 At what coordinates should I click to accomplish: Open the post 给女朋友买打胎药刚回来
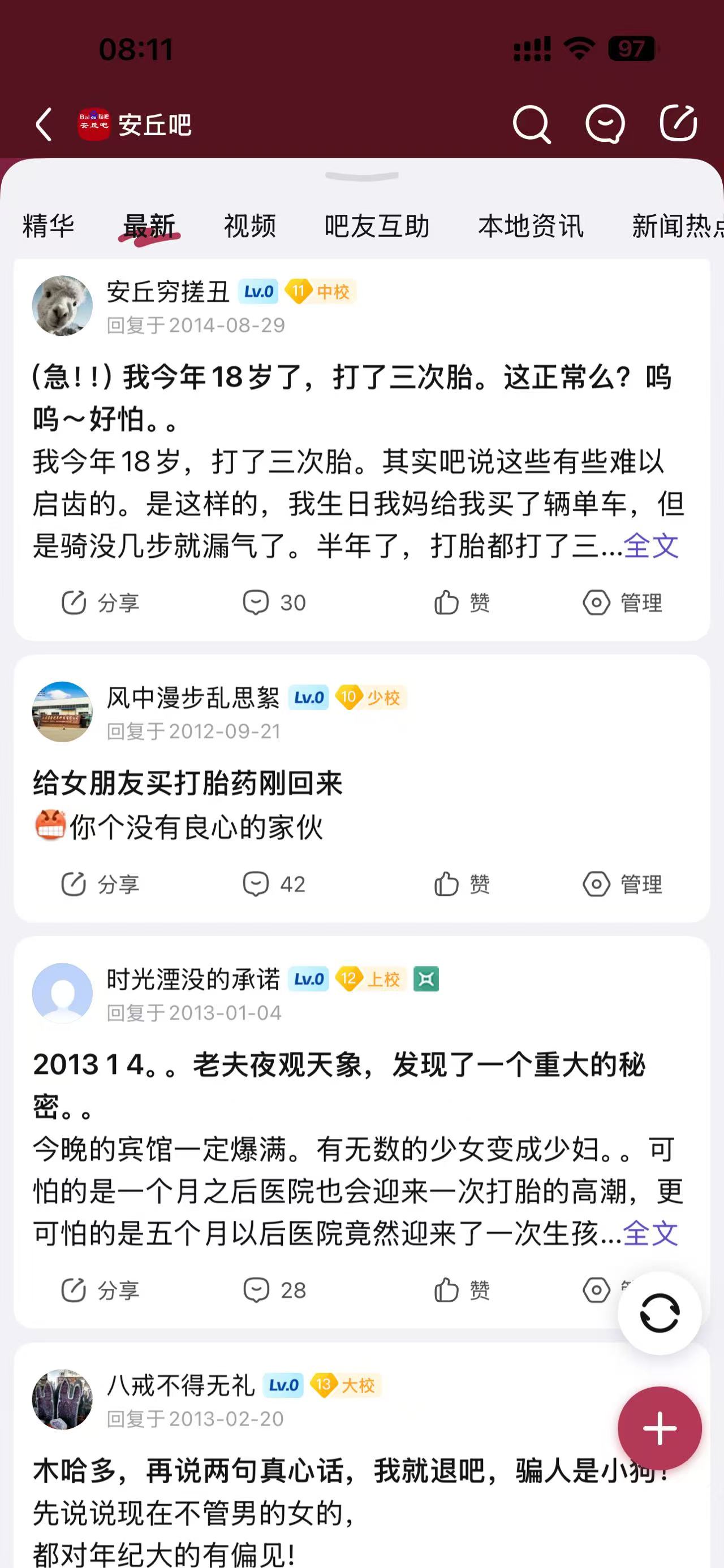(x=188, y=783)
